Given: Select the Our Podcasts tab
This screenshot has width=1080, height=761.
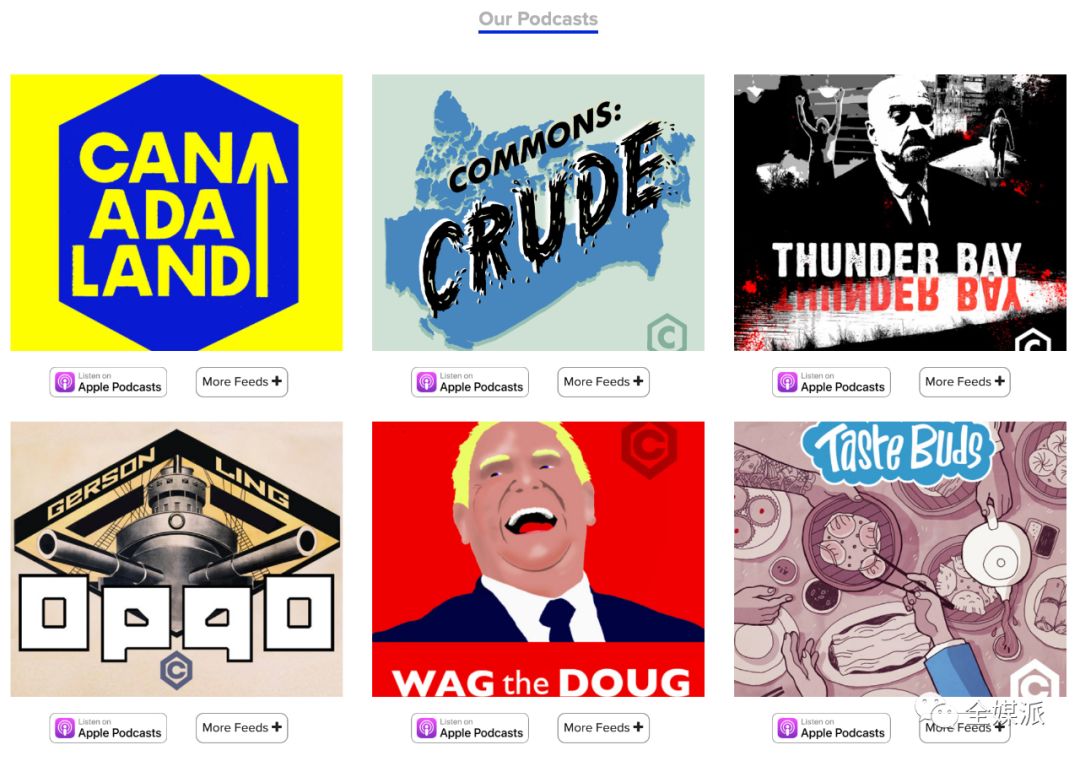Looking at the screenshot, I should [538, 19].
